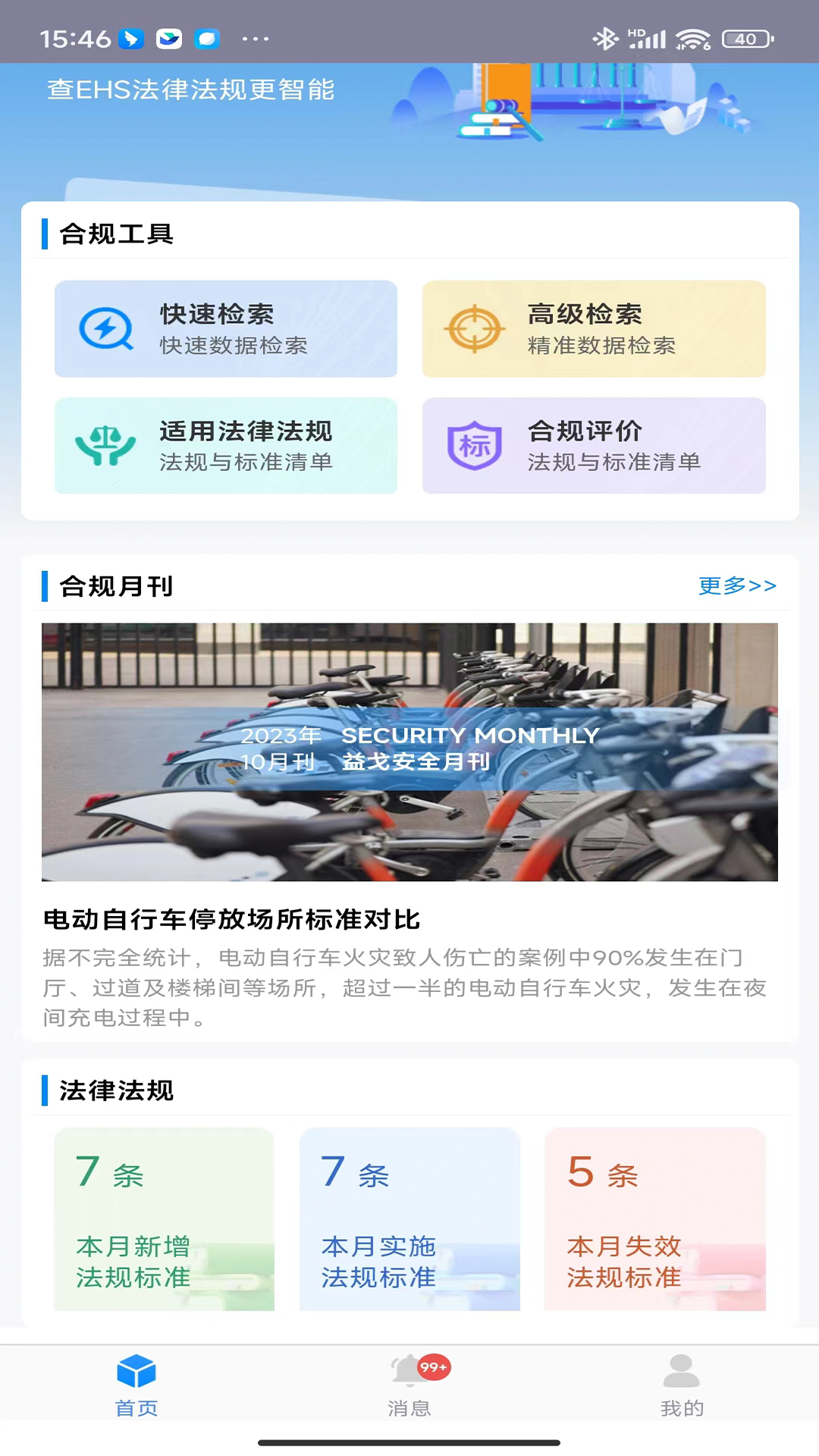Click the Bluetooth status bar icon
Screen dimensions: 819x1456
tap(606, 37)
